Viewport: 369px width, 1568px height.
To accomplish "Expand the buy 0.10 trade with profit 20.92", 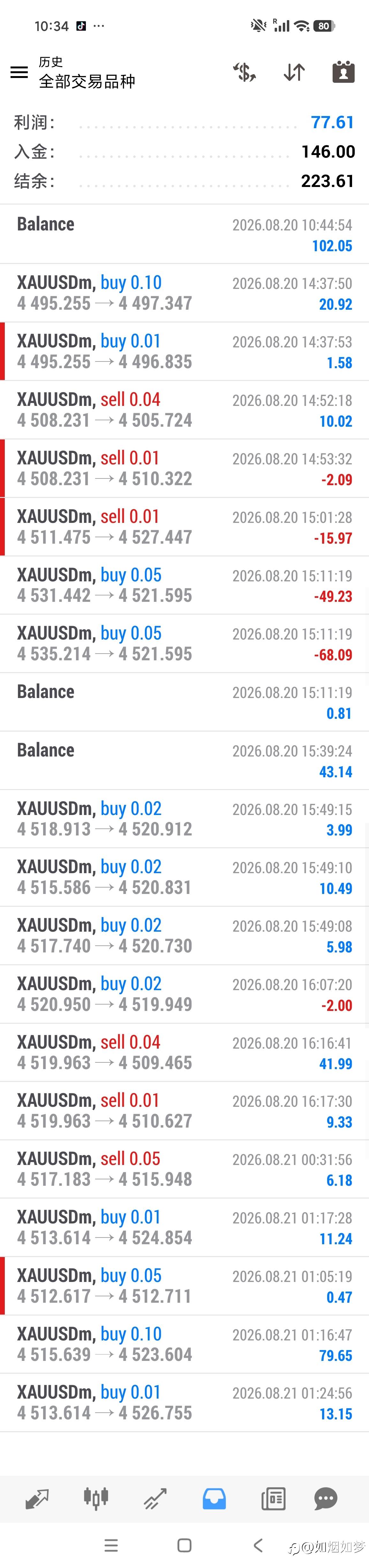I will (184, 293).
